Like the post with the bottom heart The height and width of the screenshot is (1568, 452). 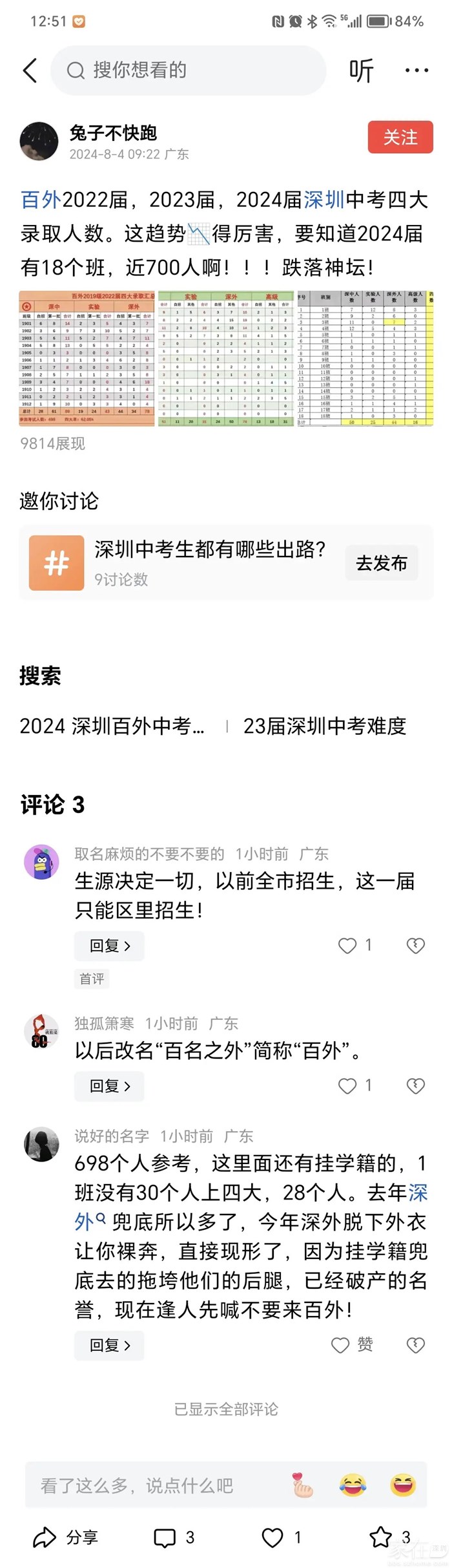tap(273, 1537)
